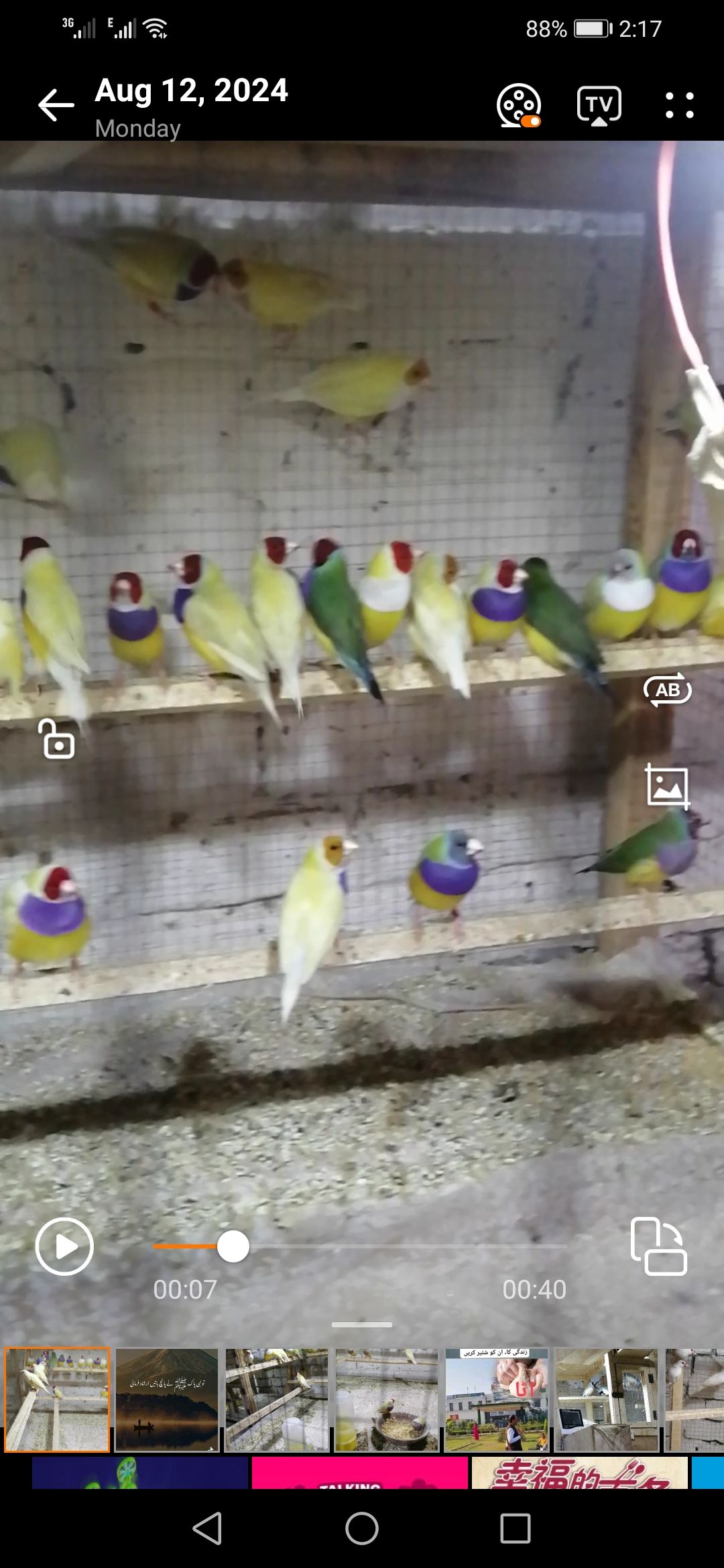Open the cage with white frame thumbnail

click(607, 1399)
